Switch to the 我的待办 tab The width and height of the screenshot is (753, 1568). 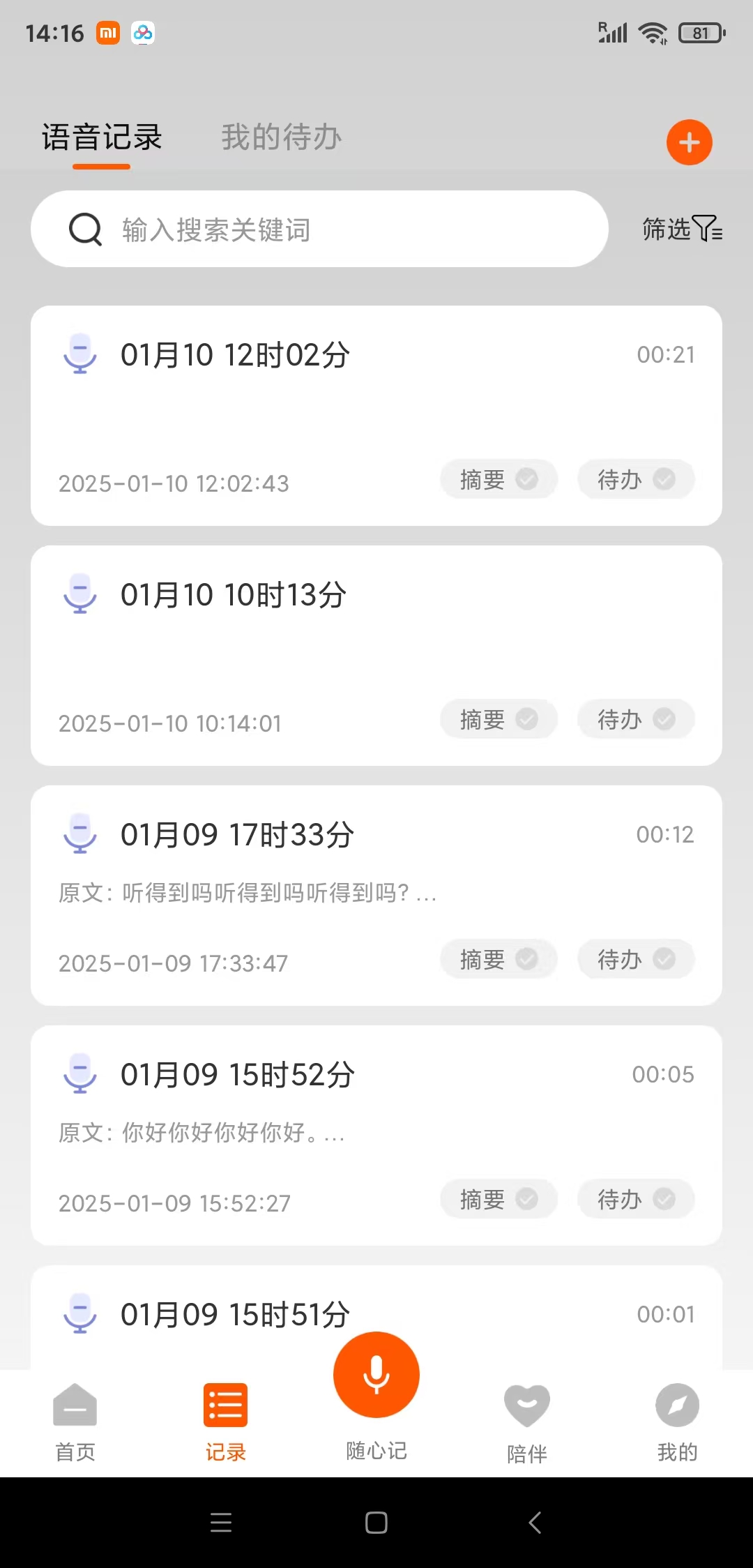[x=282, y=137]
